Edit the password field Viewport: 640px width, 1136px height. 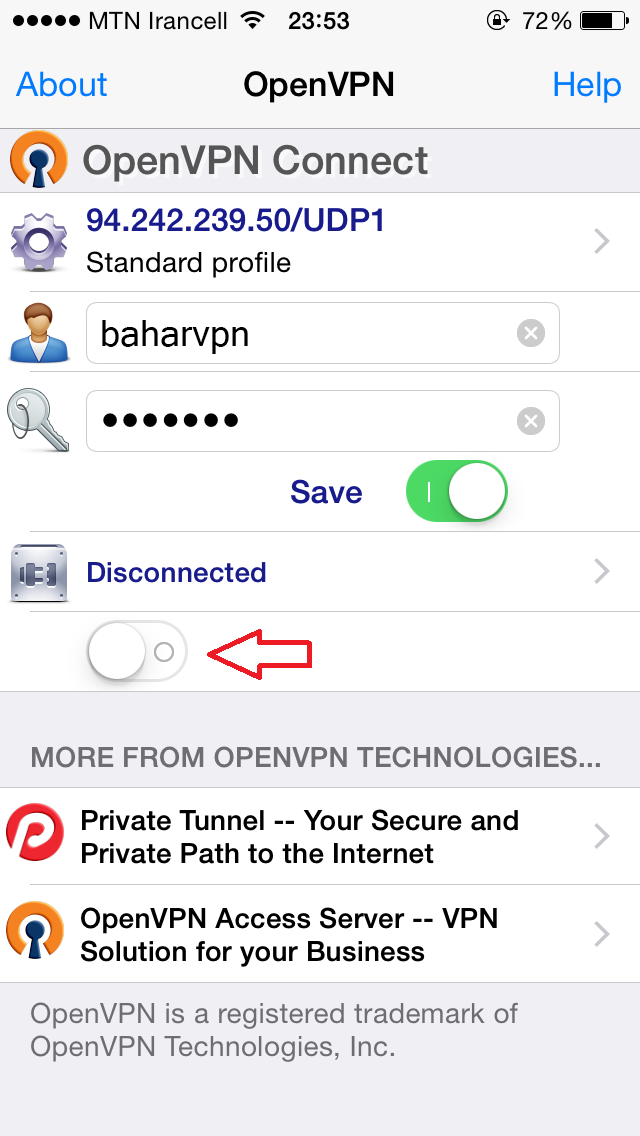click(x=300, y=421)
